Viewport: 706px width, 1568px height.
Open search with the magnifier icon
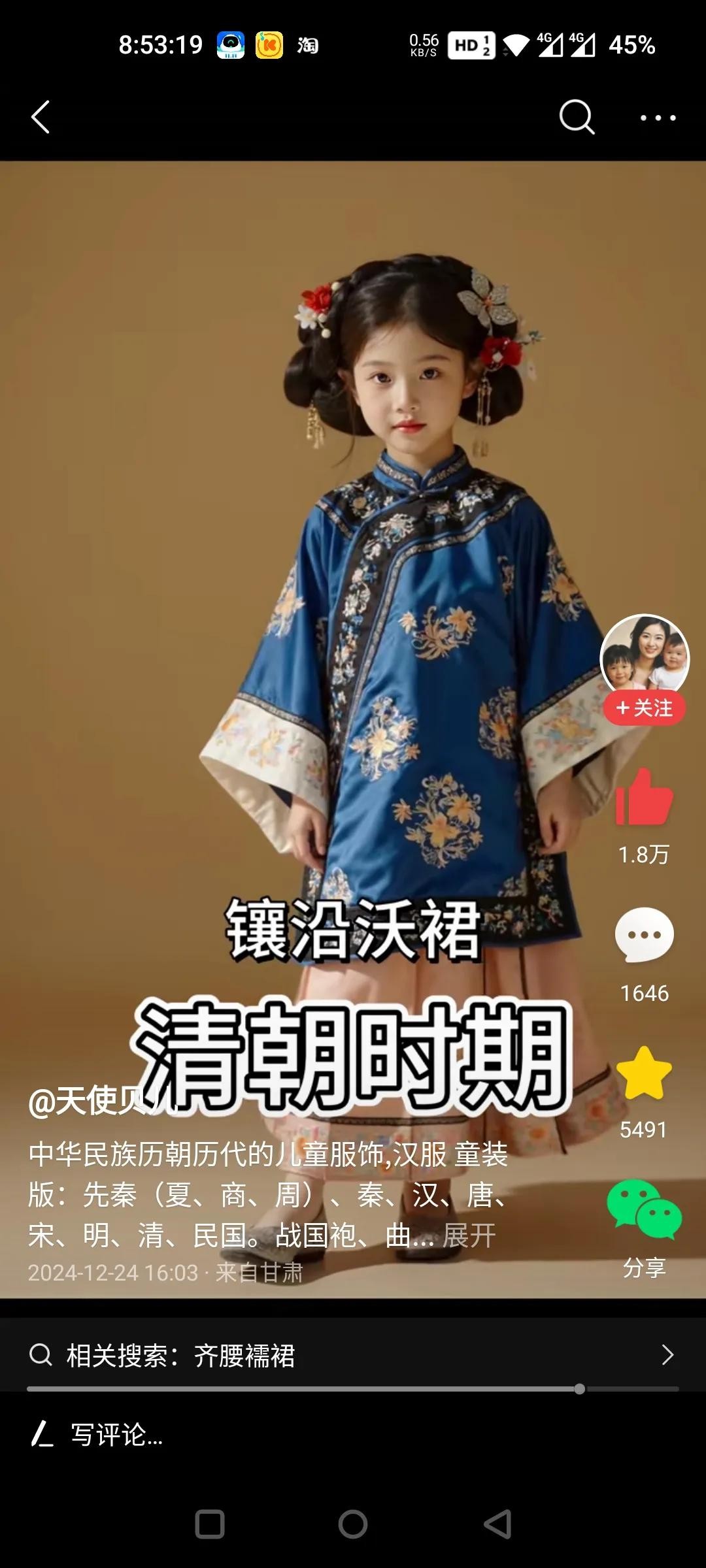pyautogui.click(x=577, y=118)
